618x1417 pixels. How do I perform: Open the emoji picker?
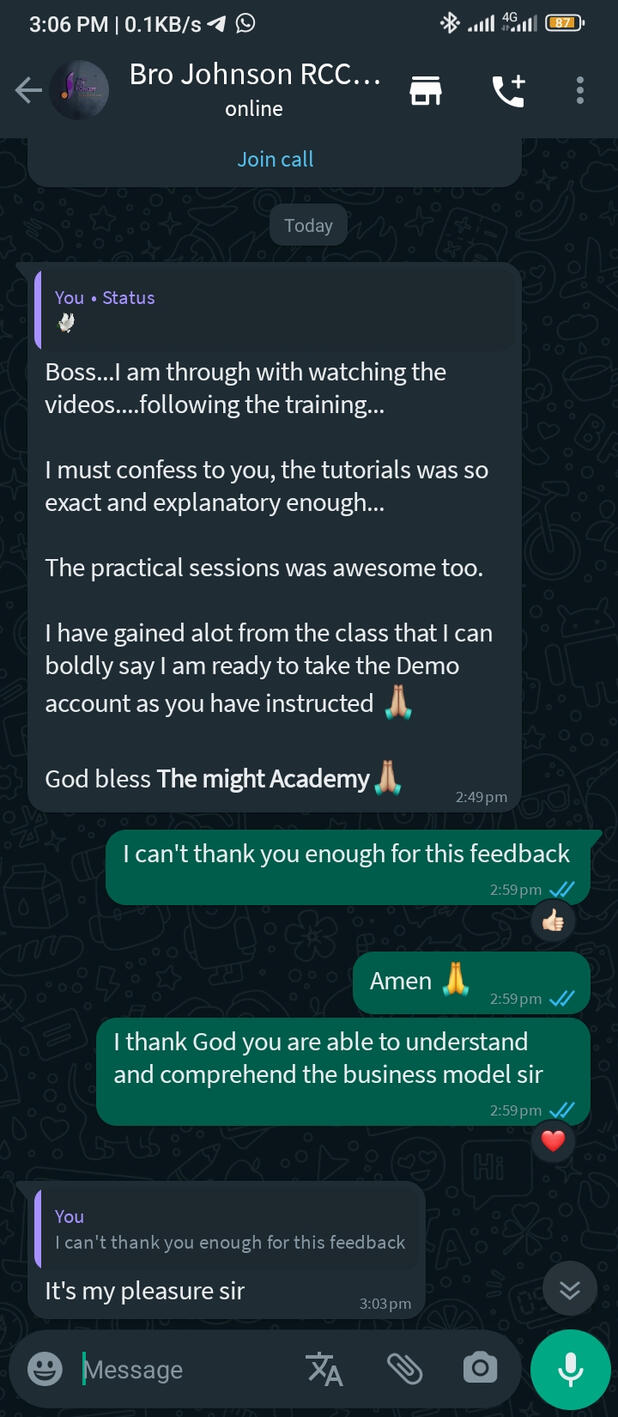point(45,1369)
